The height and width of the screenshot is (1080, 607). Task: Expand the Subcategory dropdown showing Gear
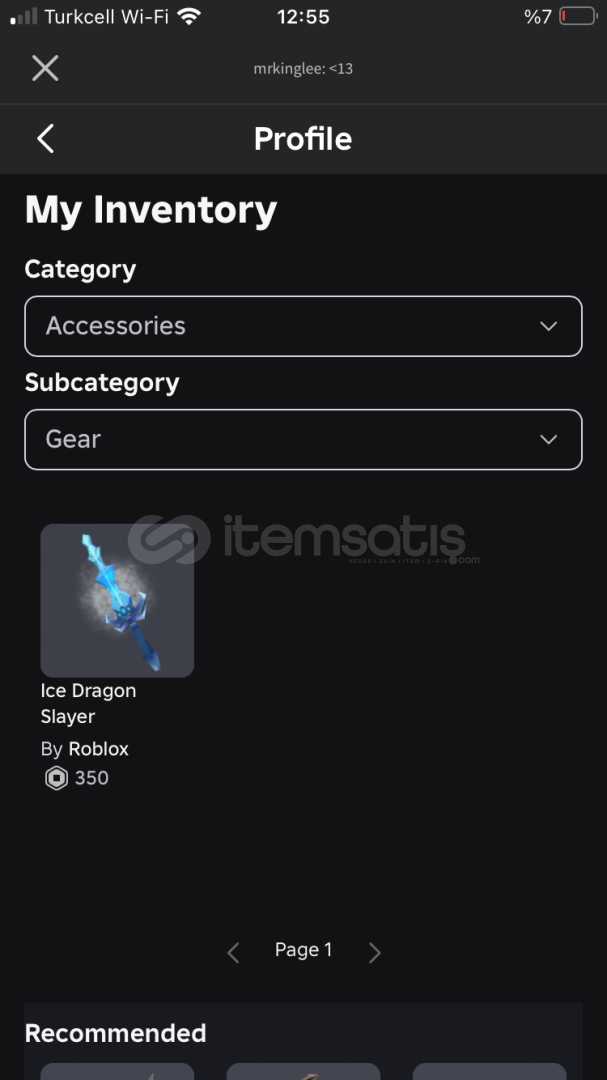coord(303,439)
